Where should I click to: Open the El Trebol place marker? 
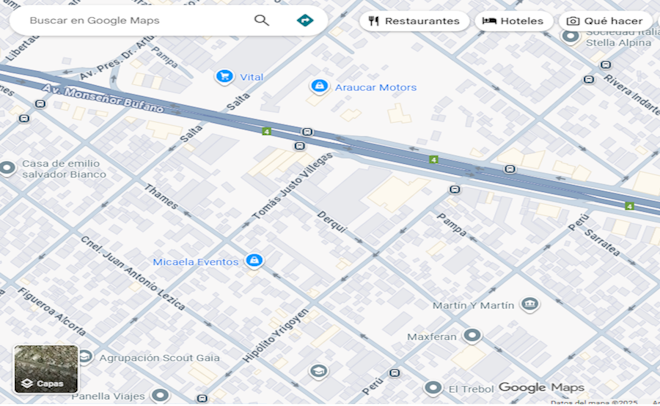[x=433, y=387]
